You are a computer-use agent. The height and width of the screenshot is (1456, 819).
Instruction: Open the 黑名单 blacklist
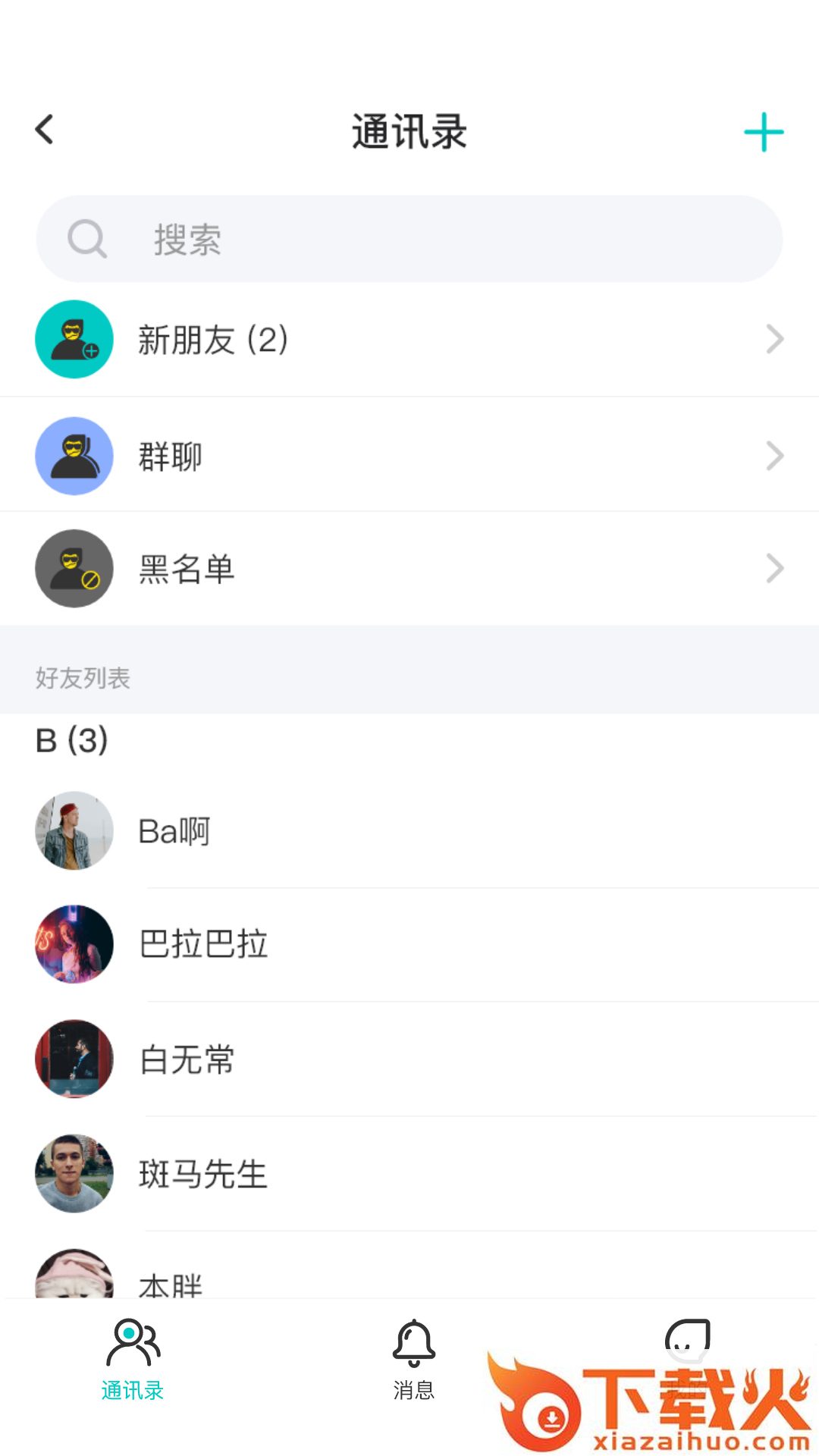(x=409, y=569)
